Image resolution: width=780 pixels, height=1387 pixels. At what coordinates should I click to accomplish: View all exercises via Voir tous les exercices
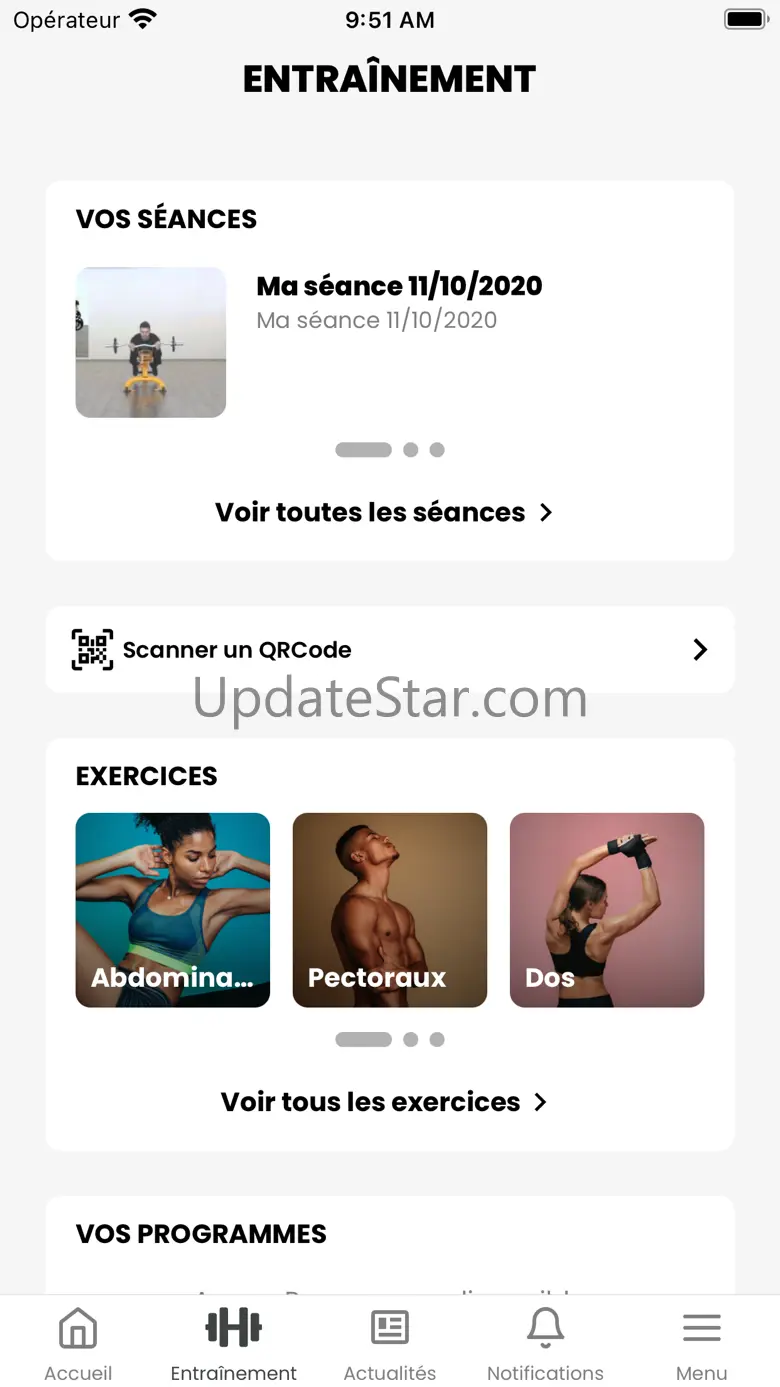point(384,1102)
